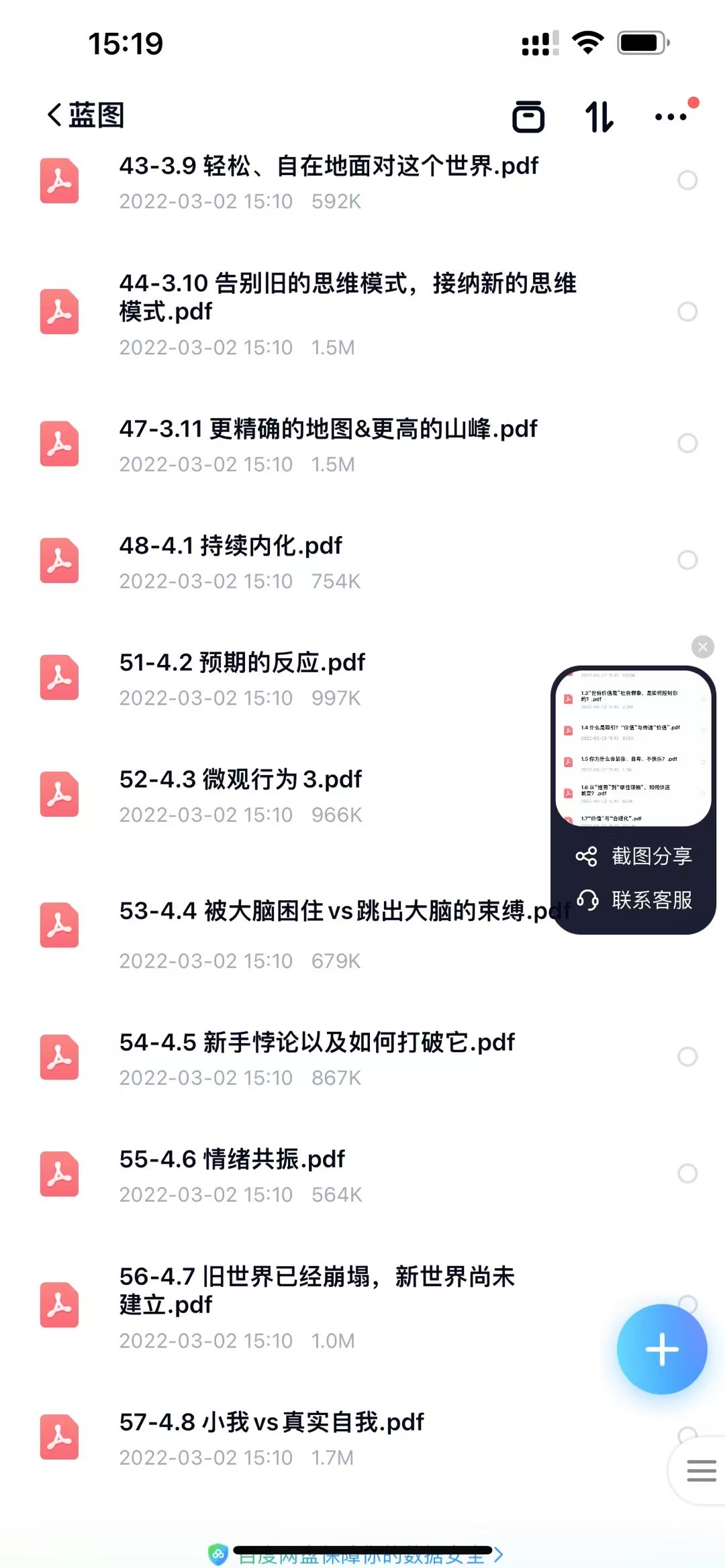Select the 44-3.10 告别旧的思维模式 file checkbox
The image size is (725, 1568).
[687, 311]
